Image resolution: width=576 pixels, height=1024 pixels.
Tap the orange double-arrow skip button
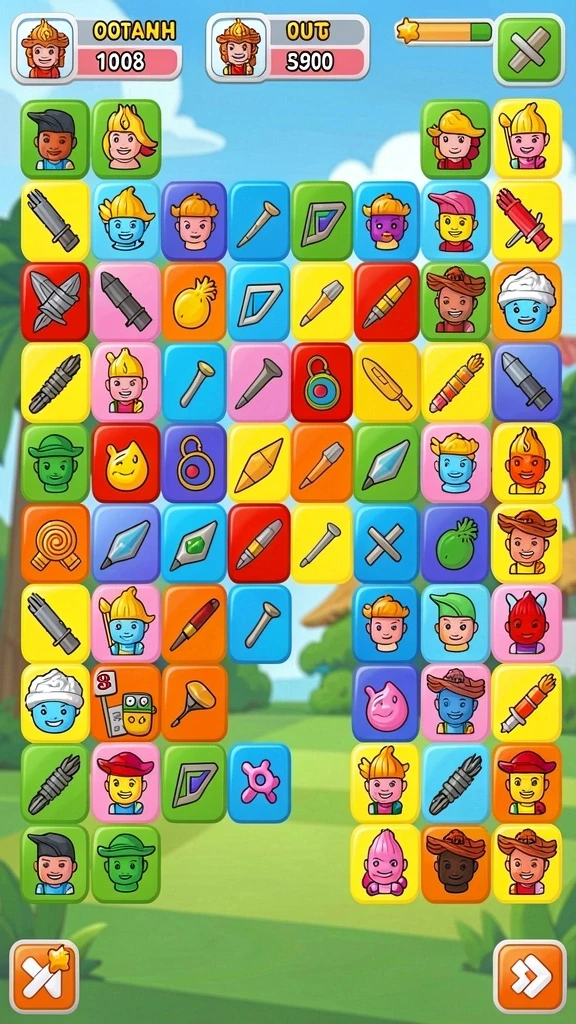529,976
